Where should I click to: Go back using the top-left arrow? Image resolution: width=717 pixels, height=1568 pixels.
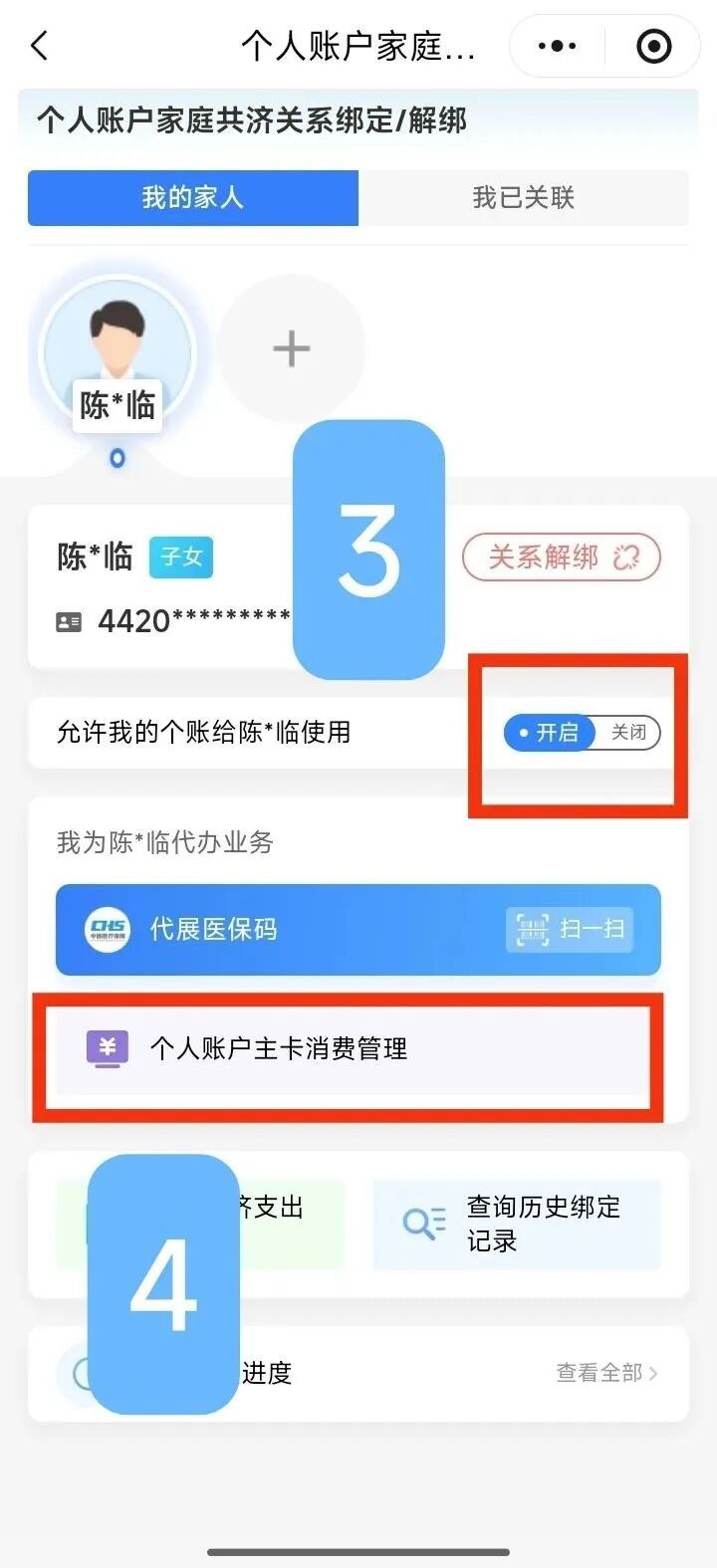point(40,46)
